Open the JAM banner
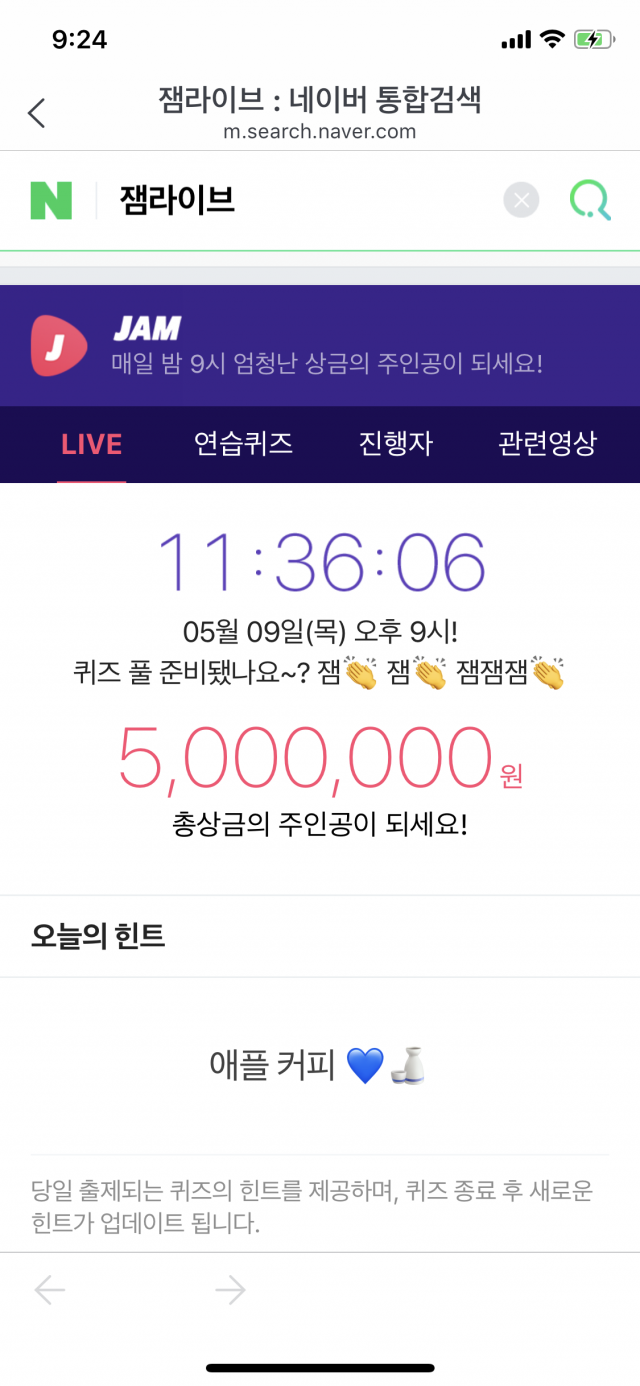The image size is (640, 1386). (x=320, y=346)
